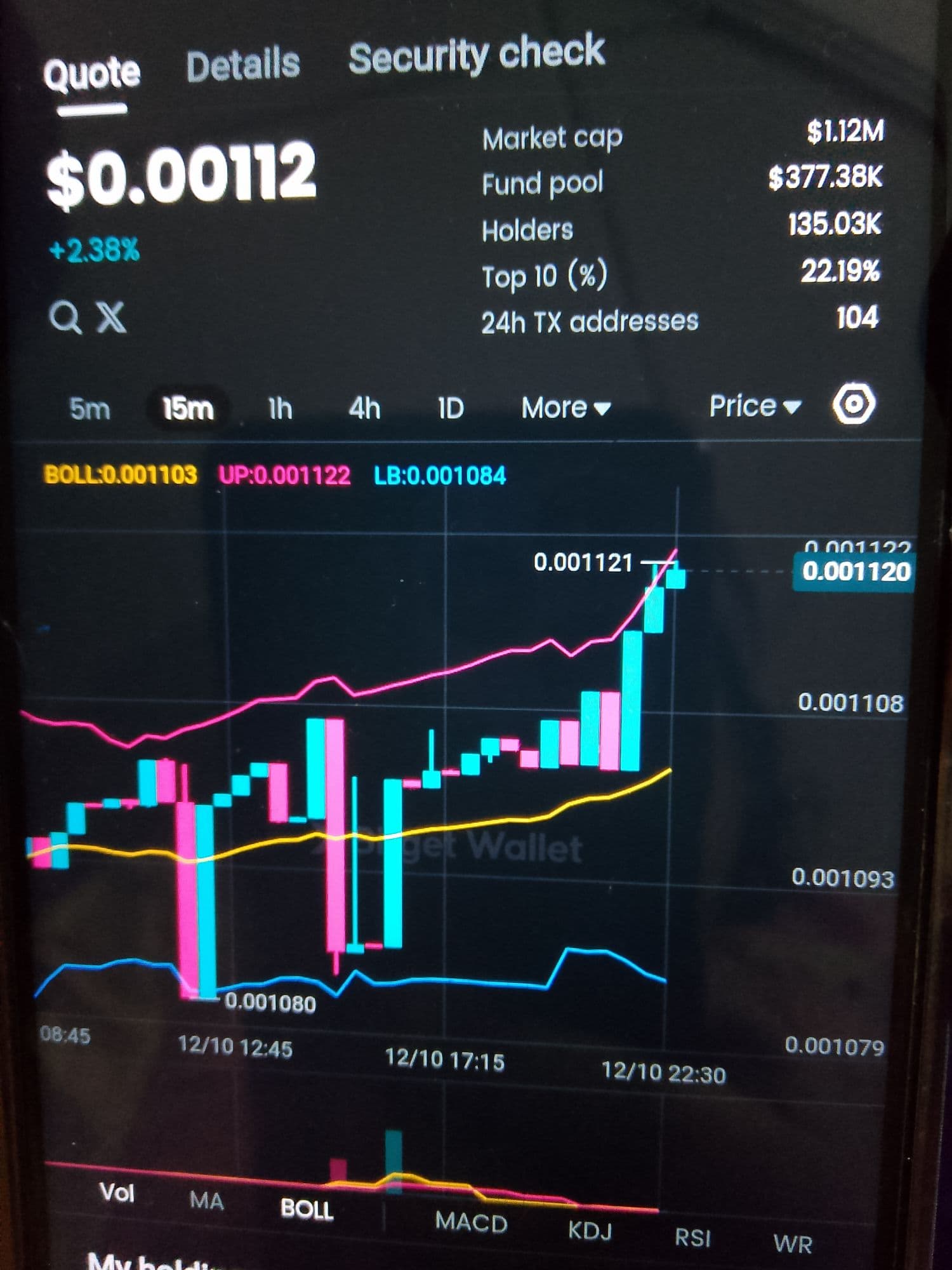Select the BOLL indicator

[307, 1209]
